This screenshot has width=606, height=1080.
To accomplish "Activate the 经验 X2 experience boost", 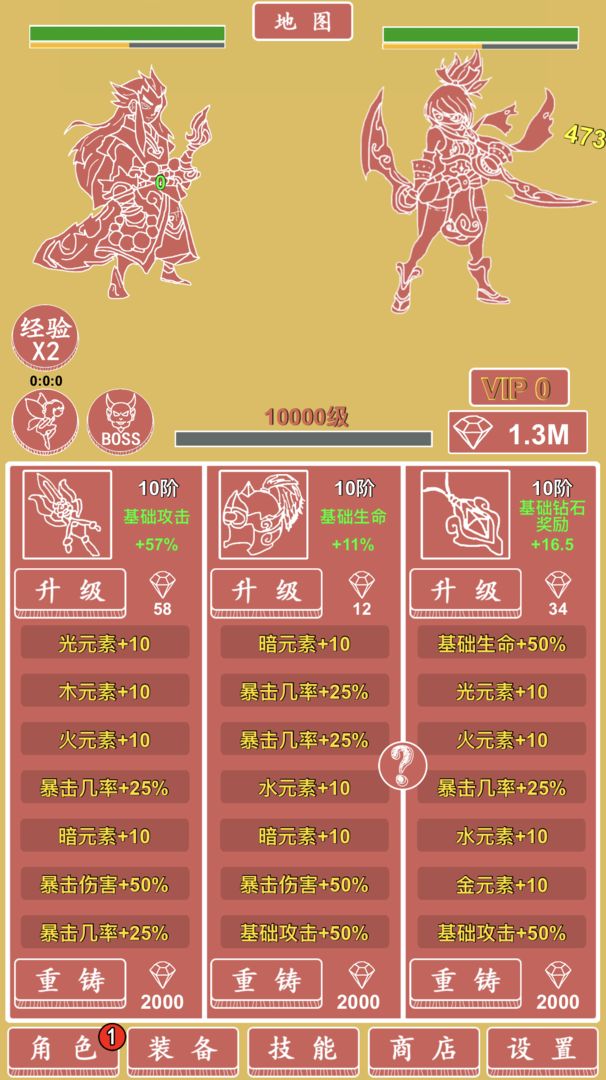I will (45, 339).
